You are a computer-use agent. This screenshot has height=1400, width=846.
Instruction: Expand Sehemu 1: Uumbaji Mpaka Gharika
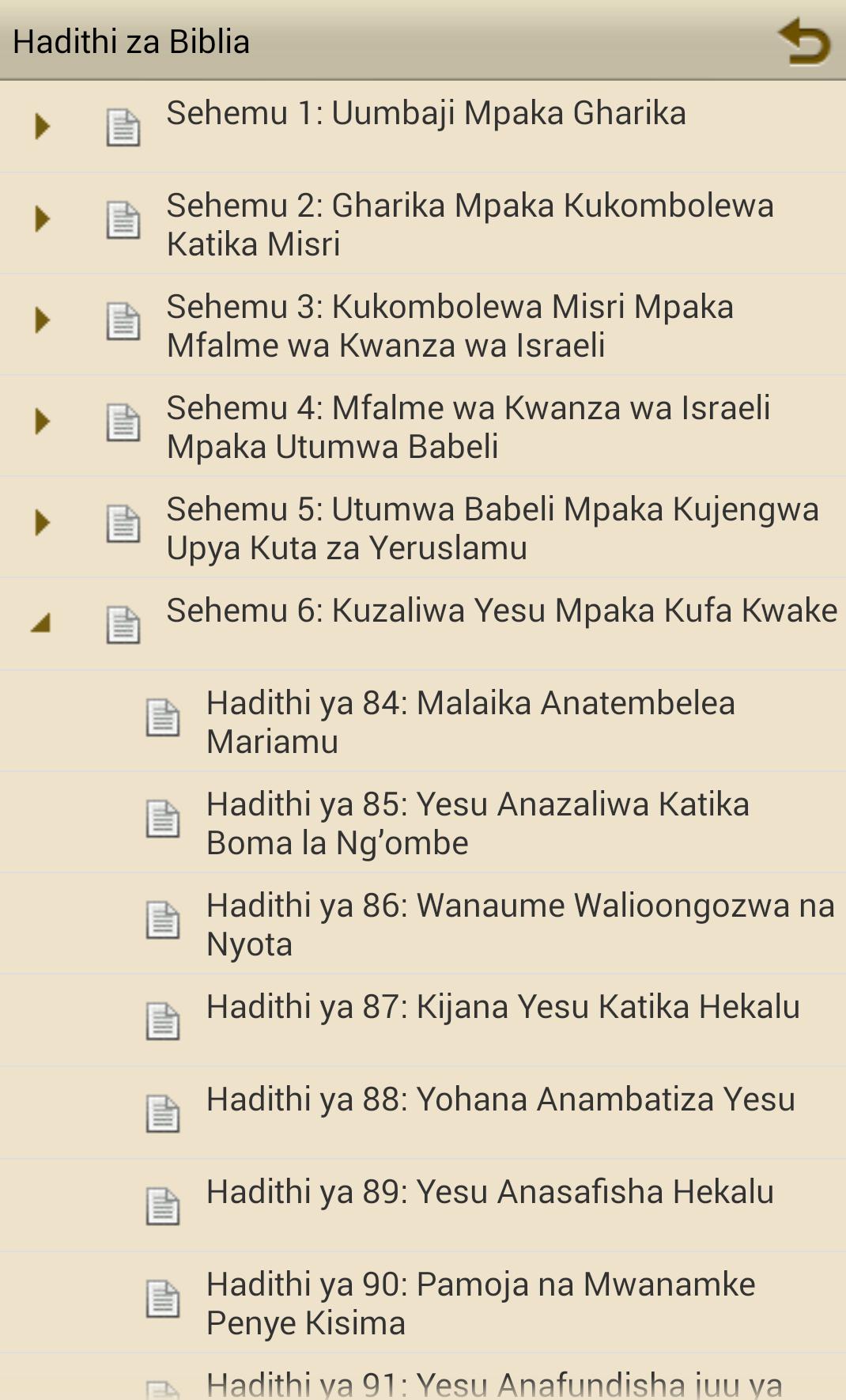[42, 127]
